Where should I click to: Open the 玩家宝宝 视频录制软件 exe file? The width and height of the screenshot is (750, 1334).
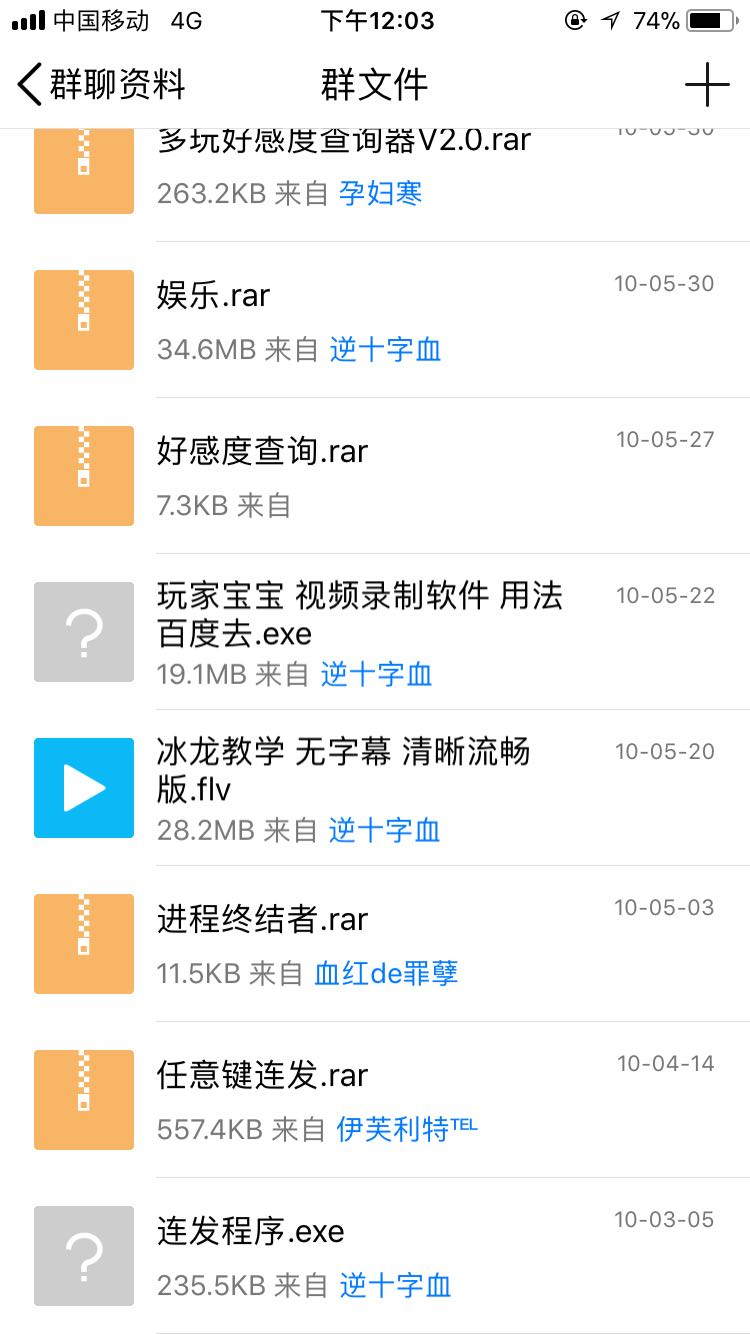(360, 614)
